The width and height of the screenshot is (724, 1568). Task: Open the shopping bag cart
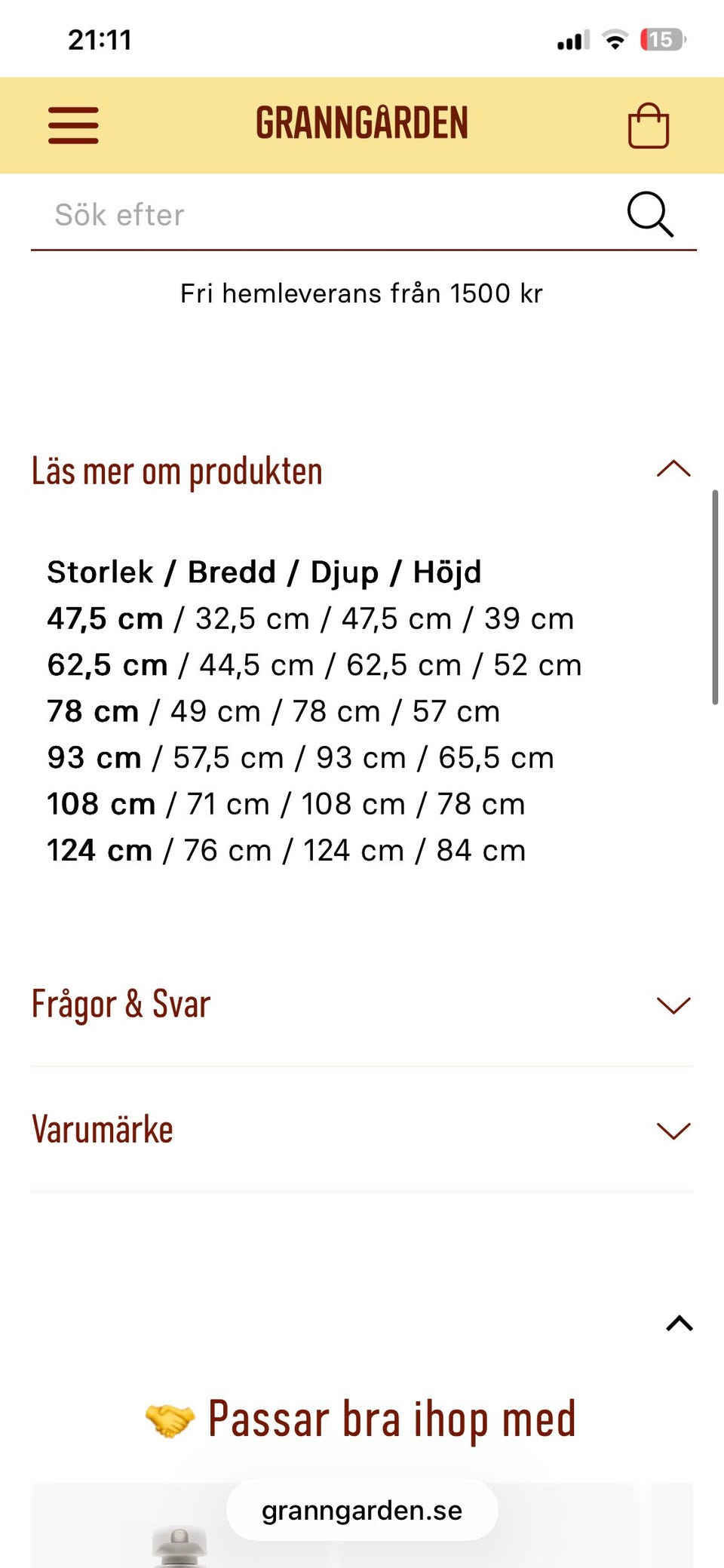pyautogui.click(x=649, y=126)
